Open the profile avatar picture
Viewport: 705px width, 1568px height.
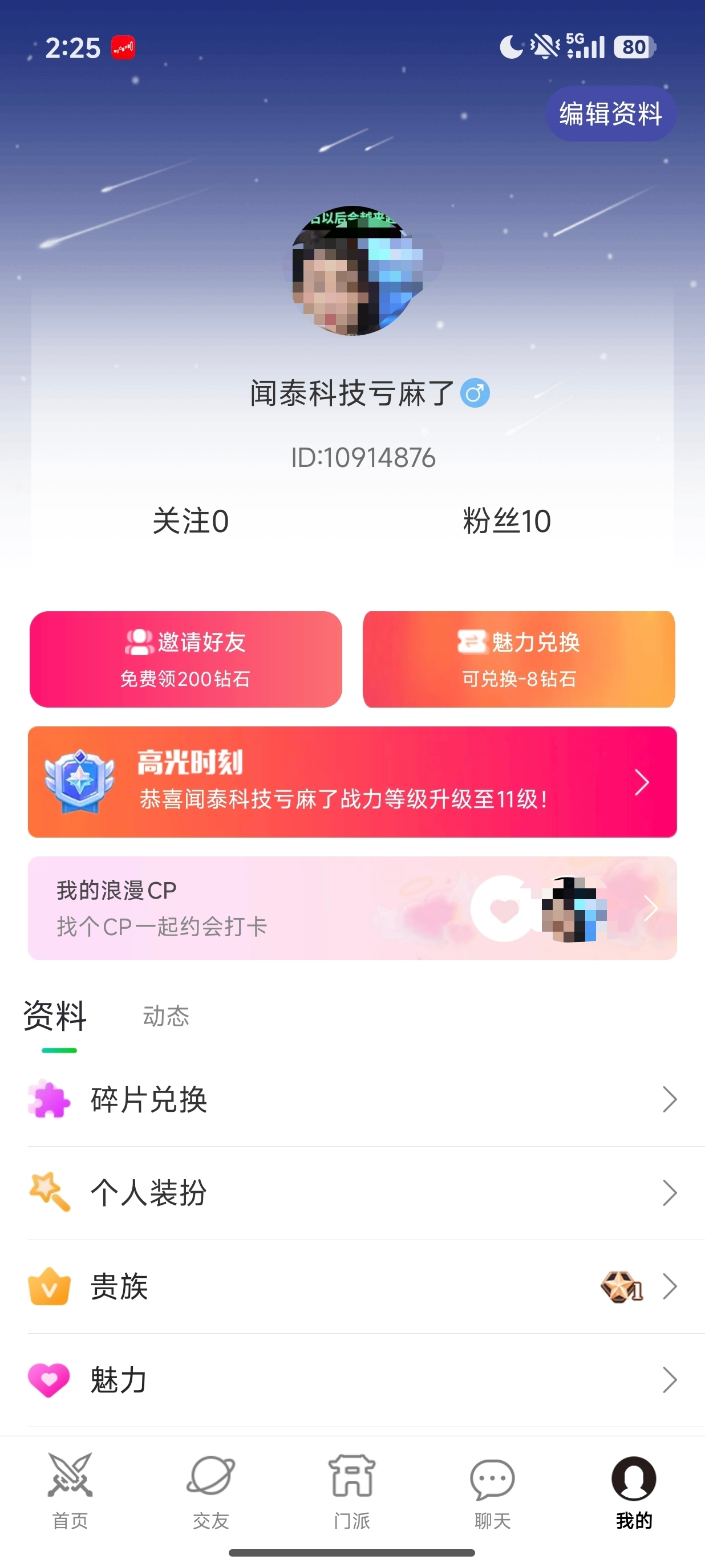coord(353,271)
